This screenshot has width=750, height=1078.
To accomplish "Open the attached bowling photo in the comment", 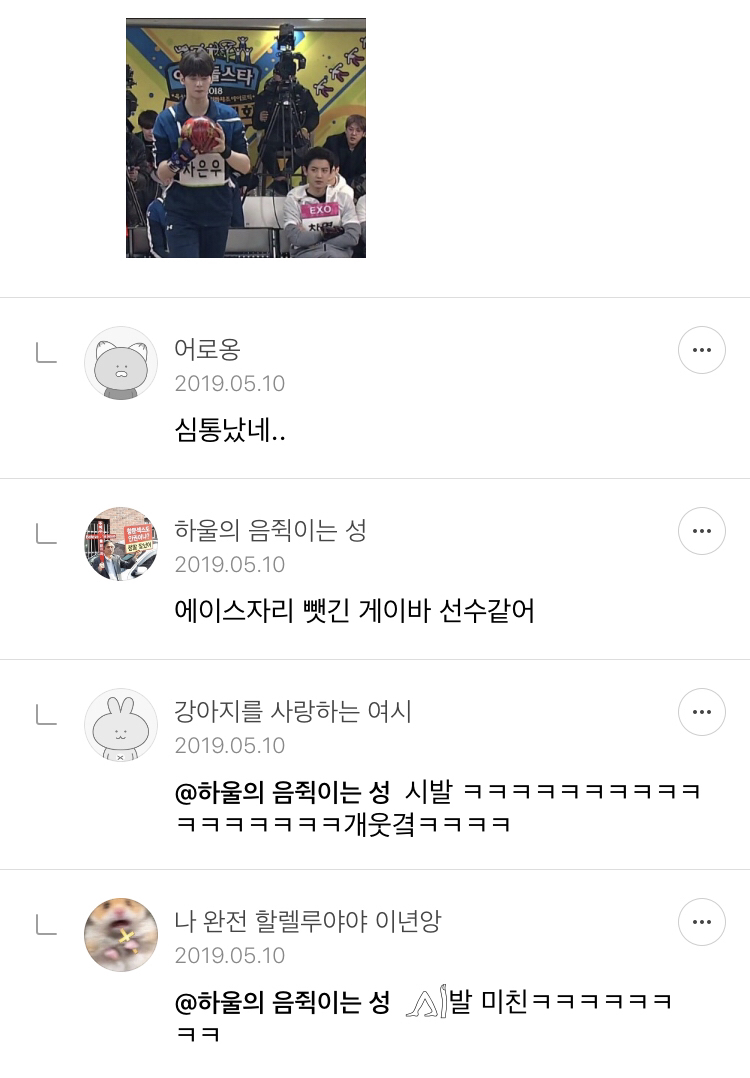I will coord(245,138).
